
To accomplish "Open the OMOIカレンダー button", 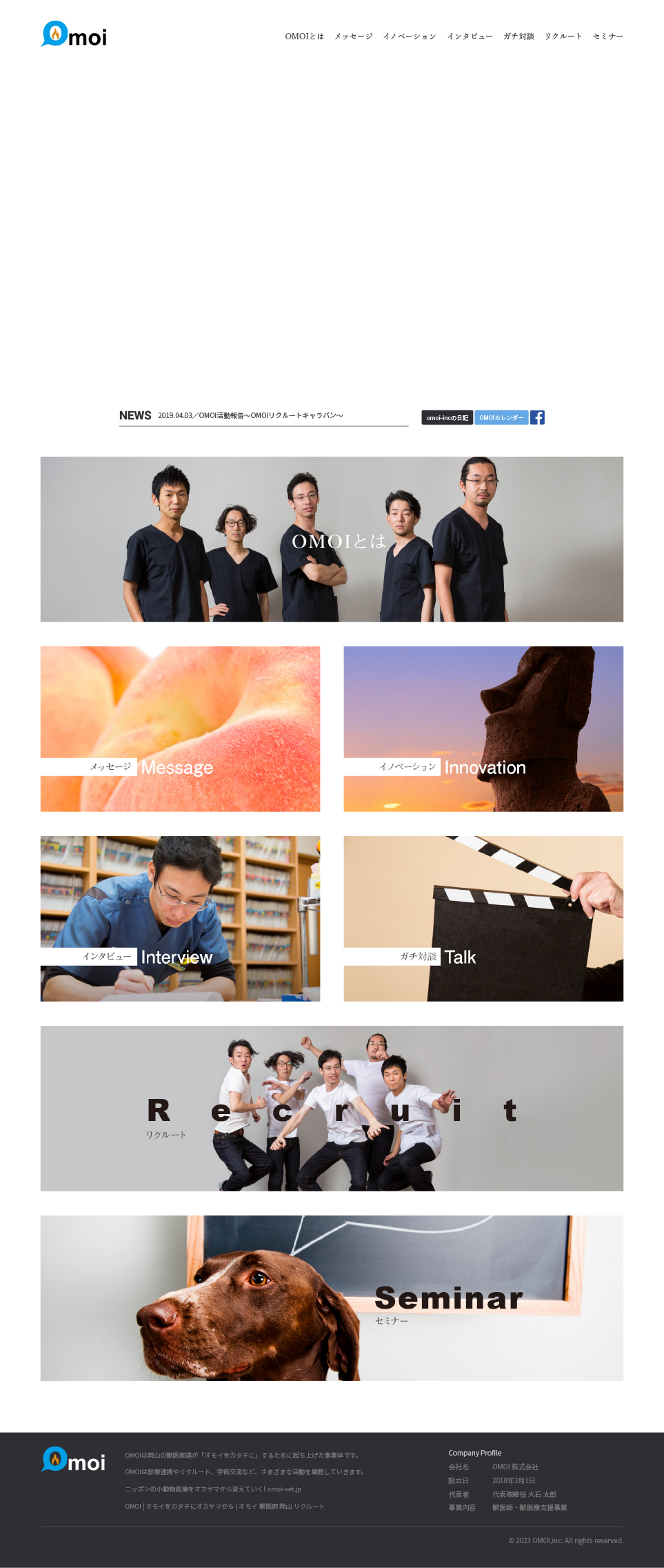I will click(x=501, y=418).
